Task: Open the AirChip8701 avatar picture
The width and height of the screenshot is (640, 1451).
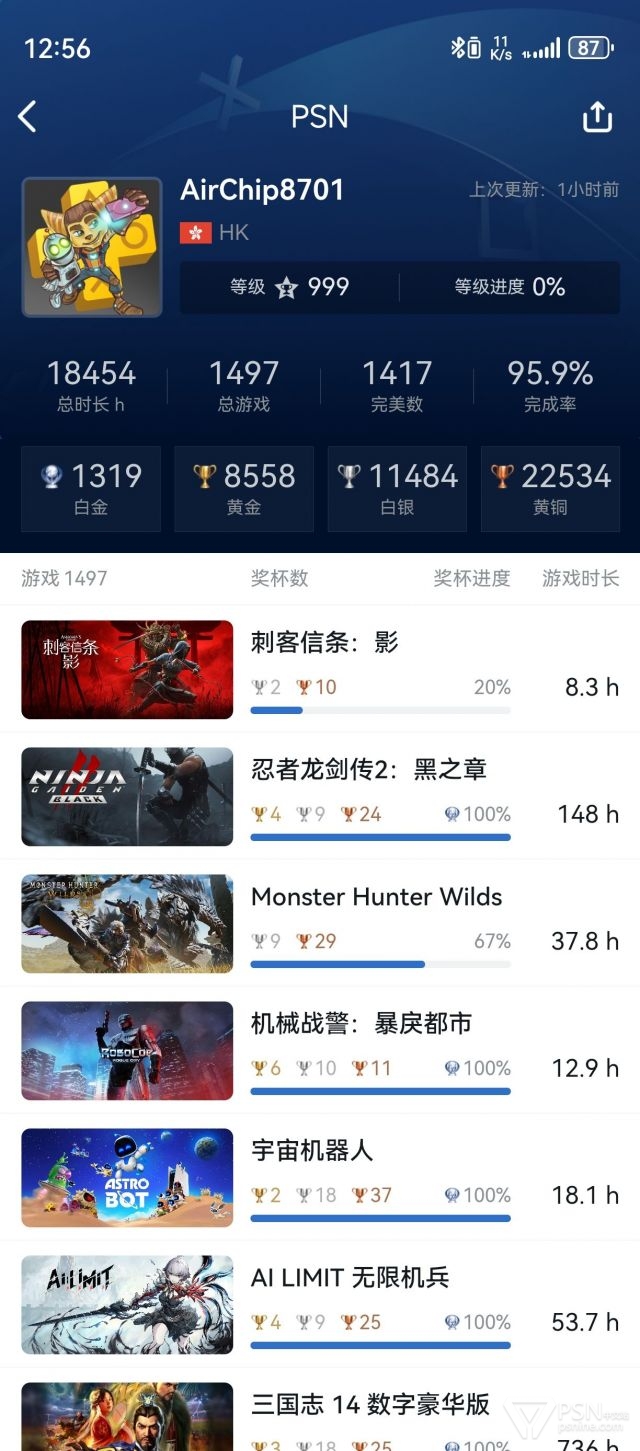Action: tap(92, 247)
